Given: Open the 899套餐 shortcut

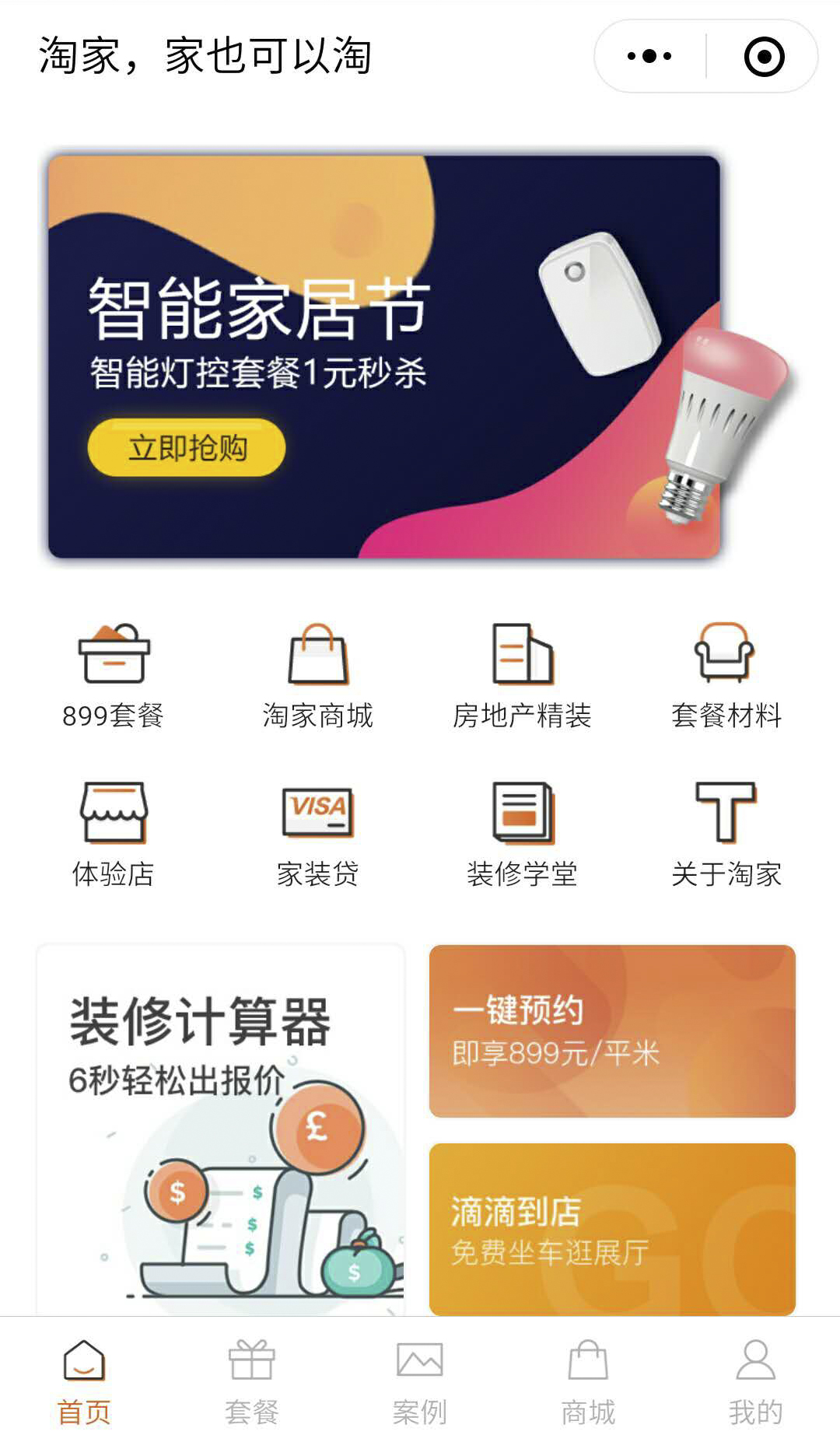Looking at the screenshot, I should tap(114, 674).
